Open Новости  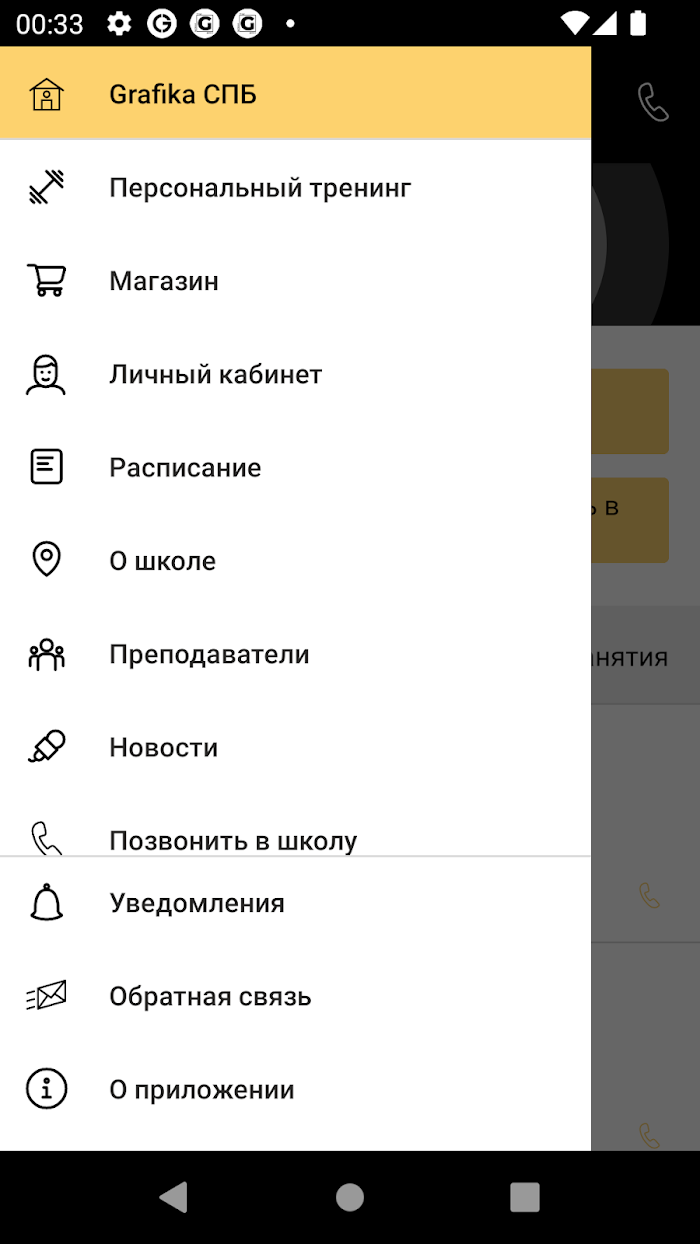[x=295, y=747]
